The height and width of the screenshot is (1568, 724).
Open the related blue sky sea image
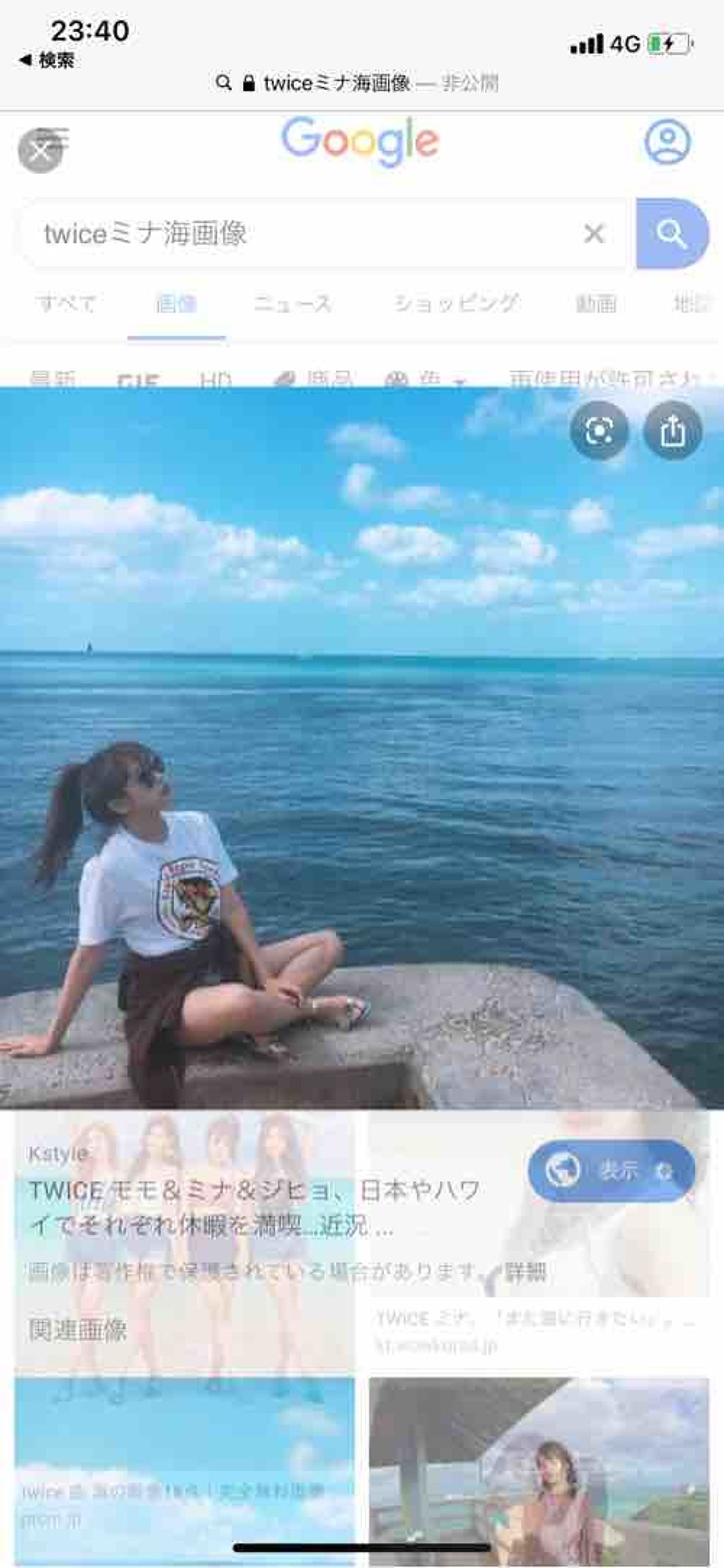coord(184,1470)
